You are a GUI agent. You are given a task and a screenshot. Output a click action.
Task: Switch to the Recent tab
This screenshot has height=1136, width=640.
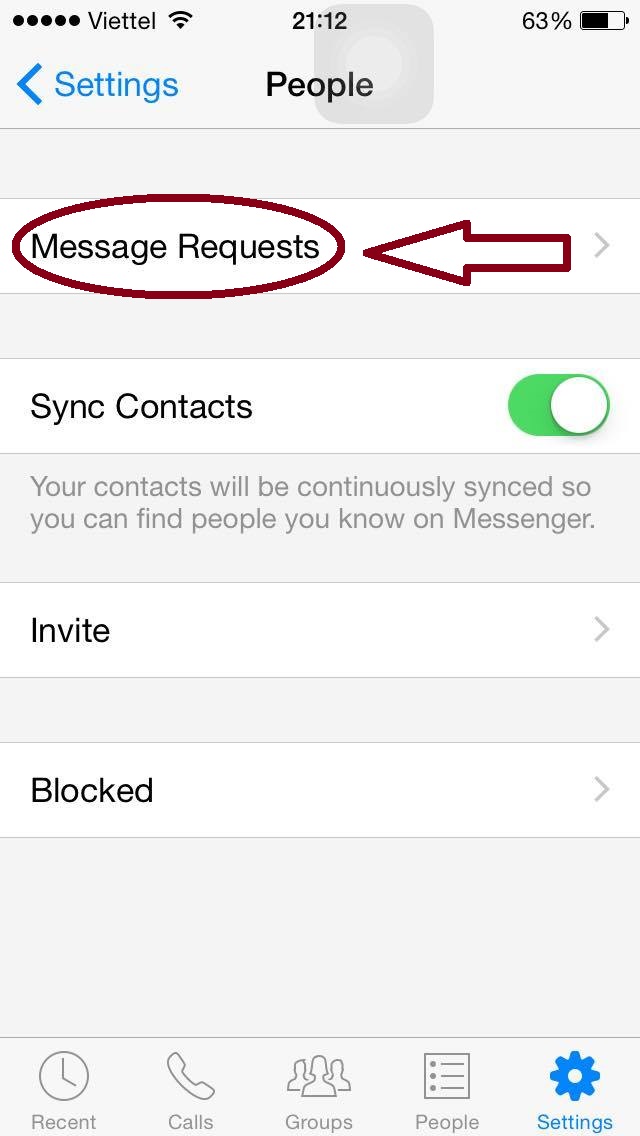click(64, 1090)
